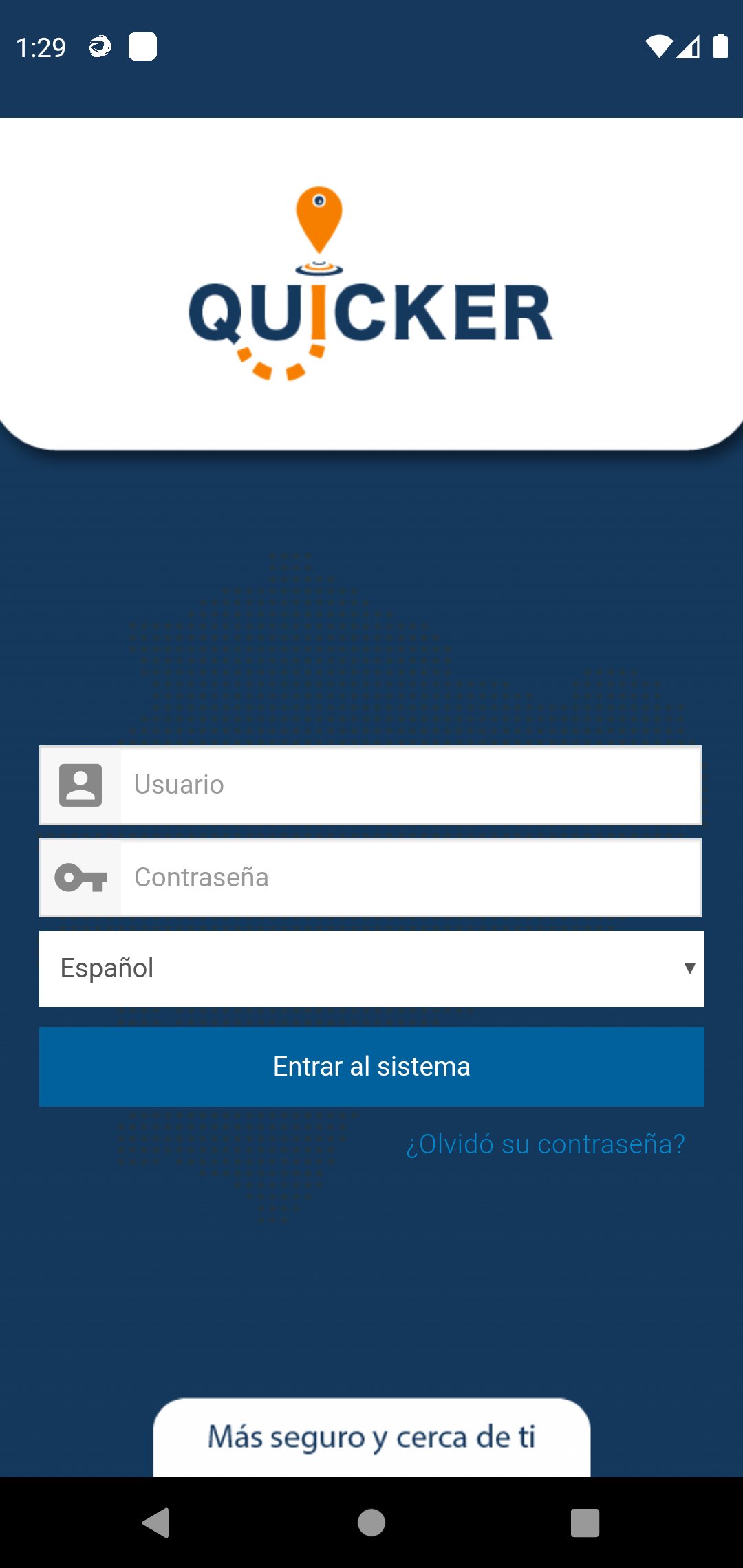
Task: Open the Español language dropdown
Action: 371,968
